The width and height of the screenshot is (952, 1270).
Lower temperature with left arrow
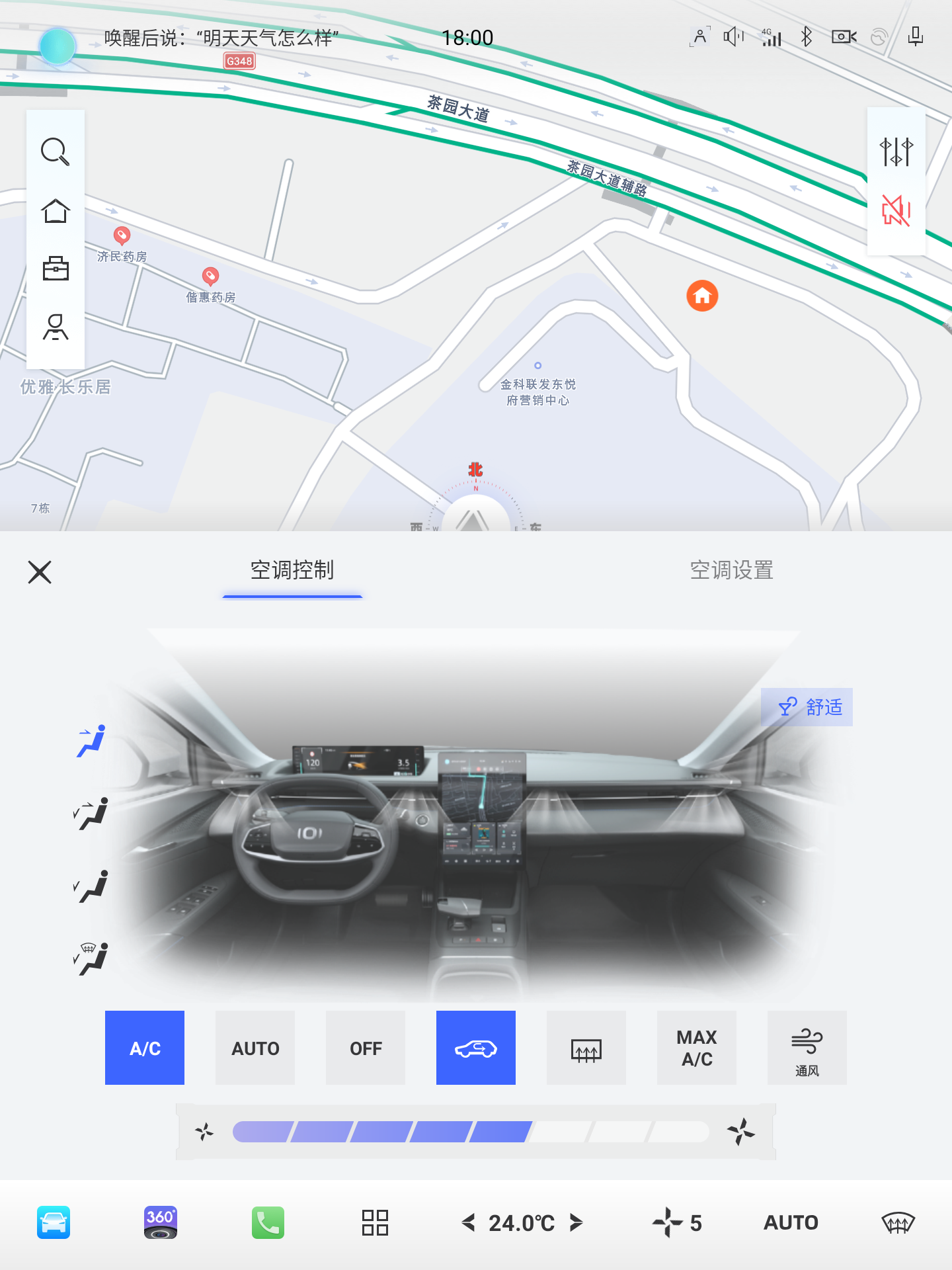[x=468, y=1222]
